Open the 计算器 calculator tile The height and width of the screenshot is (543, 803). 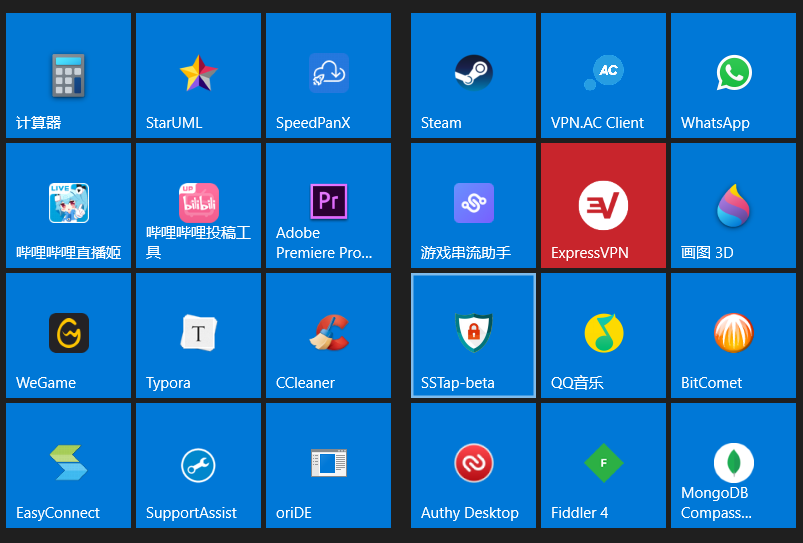68,75
